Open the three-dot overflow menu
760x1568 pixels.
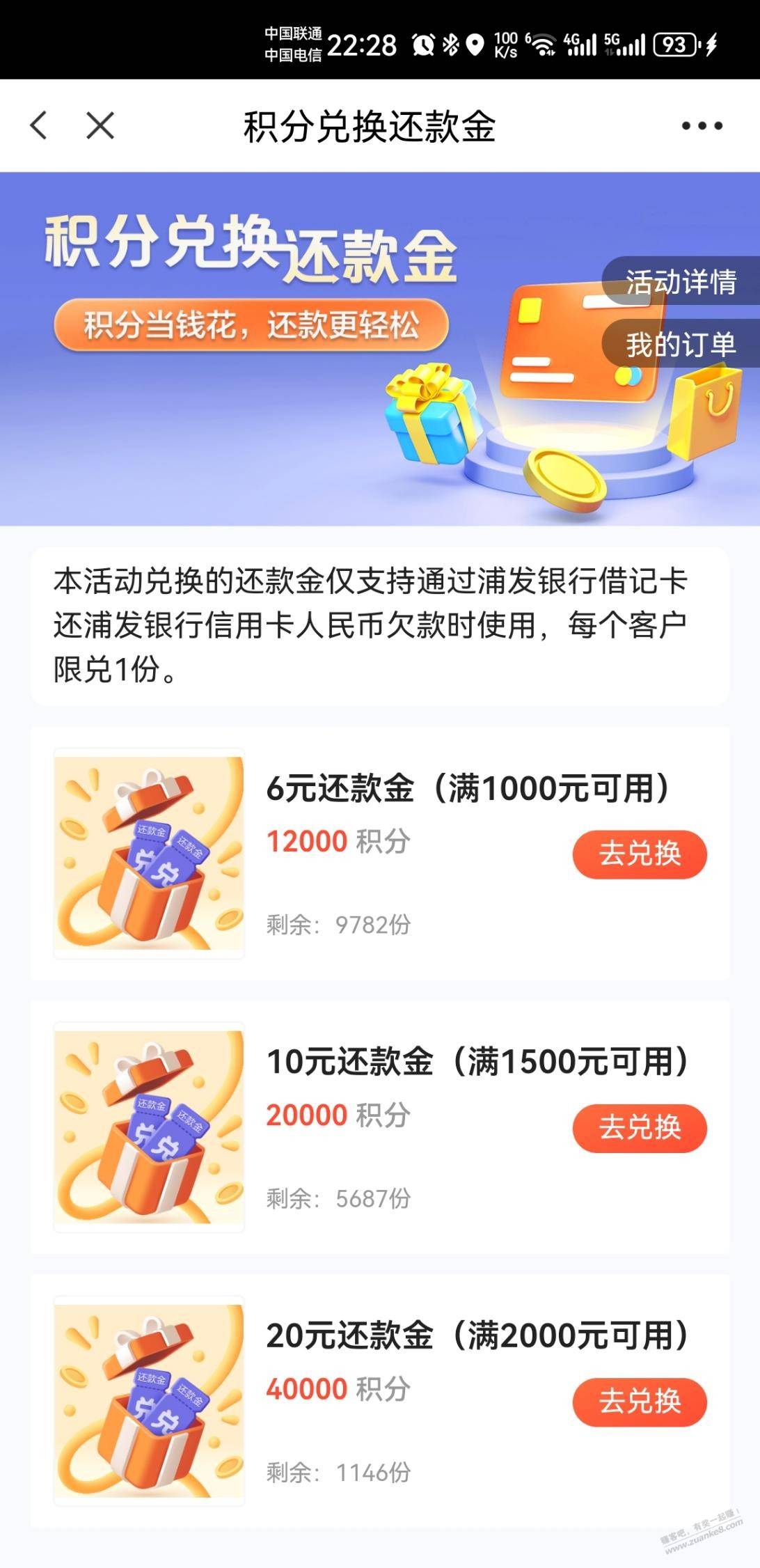coord(702,126)
